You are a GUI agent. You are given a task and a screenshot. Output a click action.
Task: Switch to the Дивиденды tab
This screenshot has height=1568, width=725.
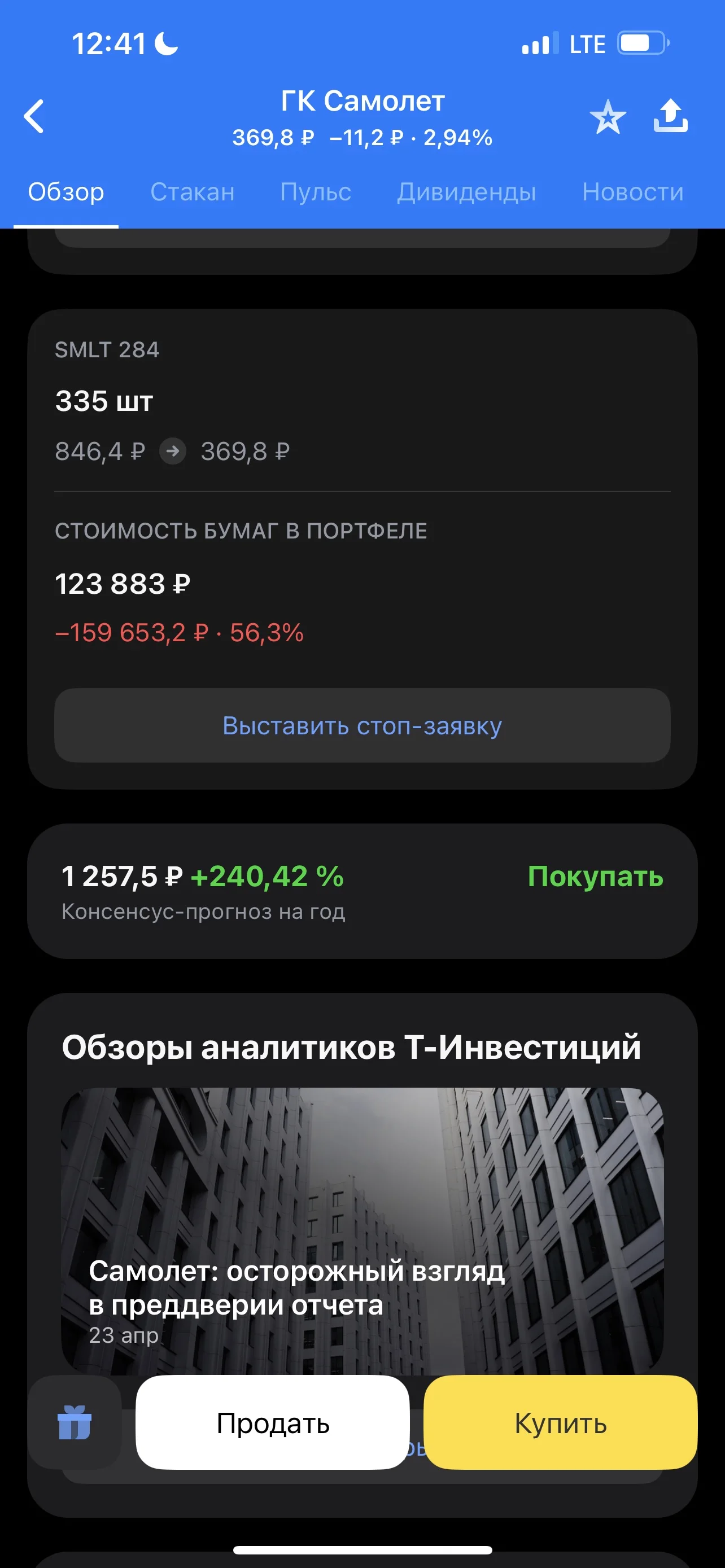pyautogui.click(x=466, y=192)
